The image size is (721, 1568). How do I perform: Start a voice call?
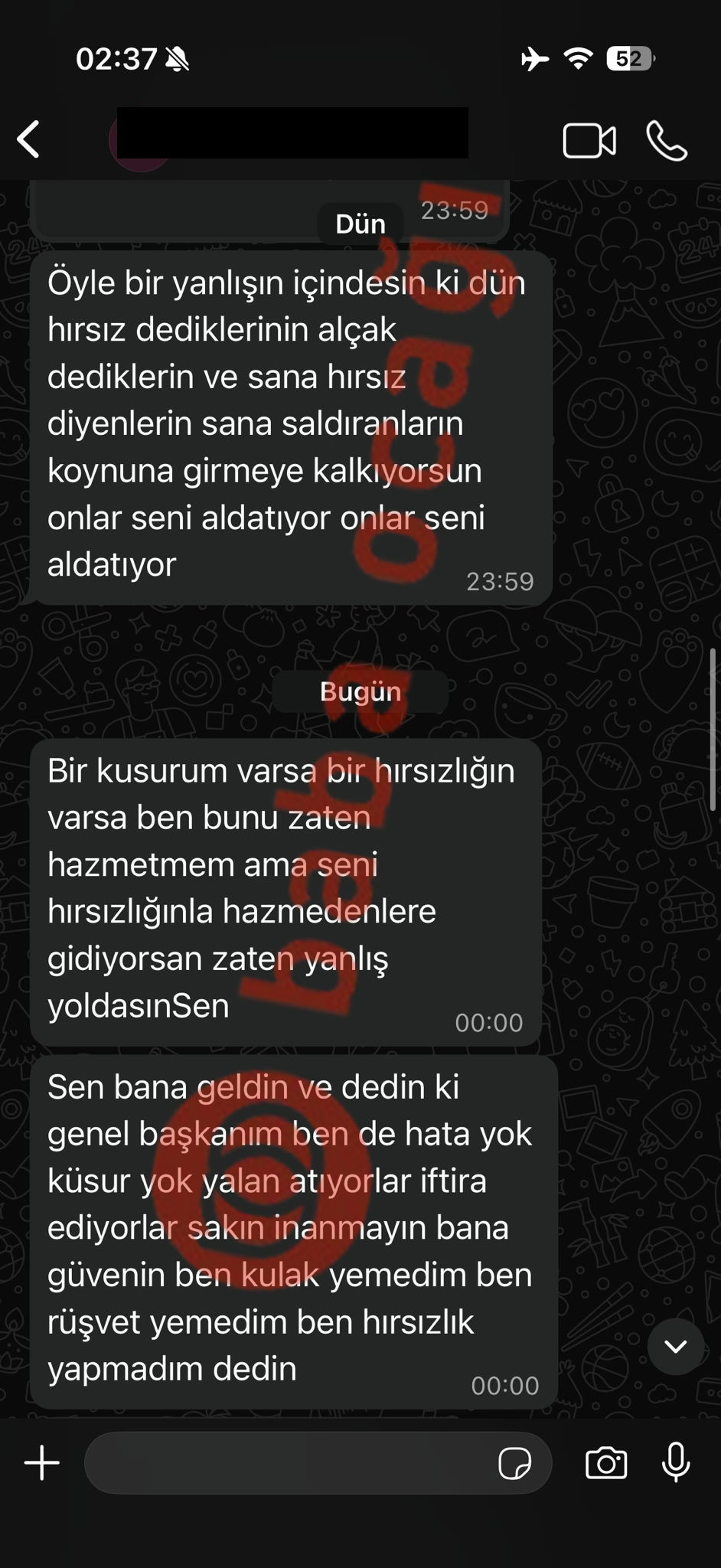[667, 141]
